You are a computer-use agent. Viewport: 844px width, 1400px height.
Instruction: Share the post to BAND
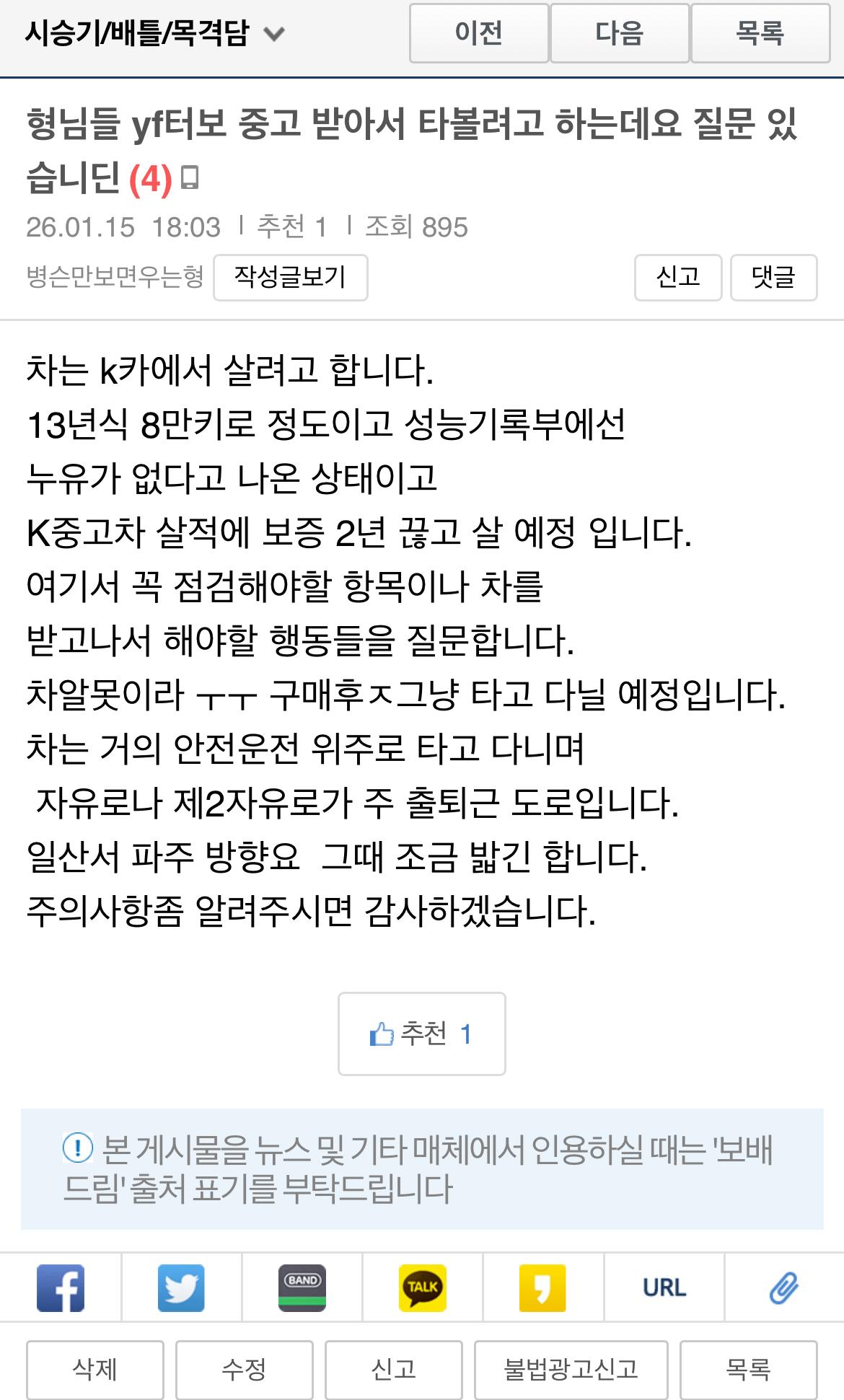click(302, 1287)
